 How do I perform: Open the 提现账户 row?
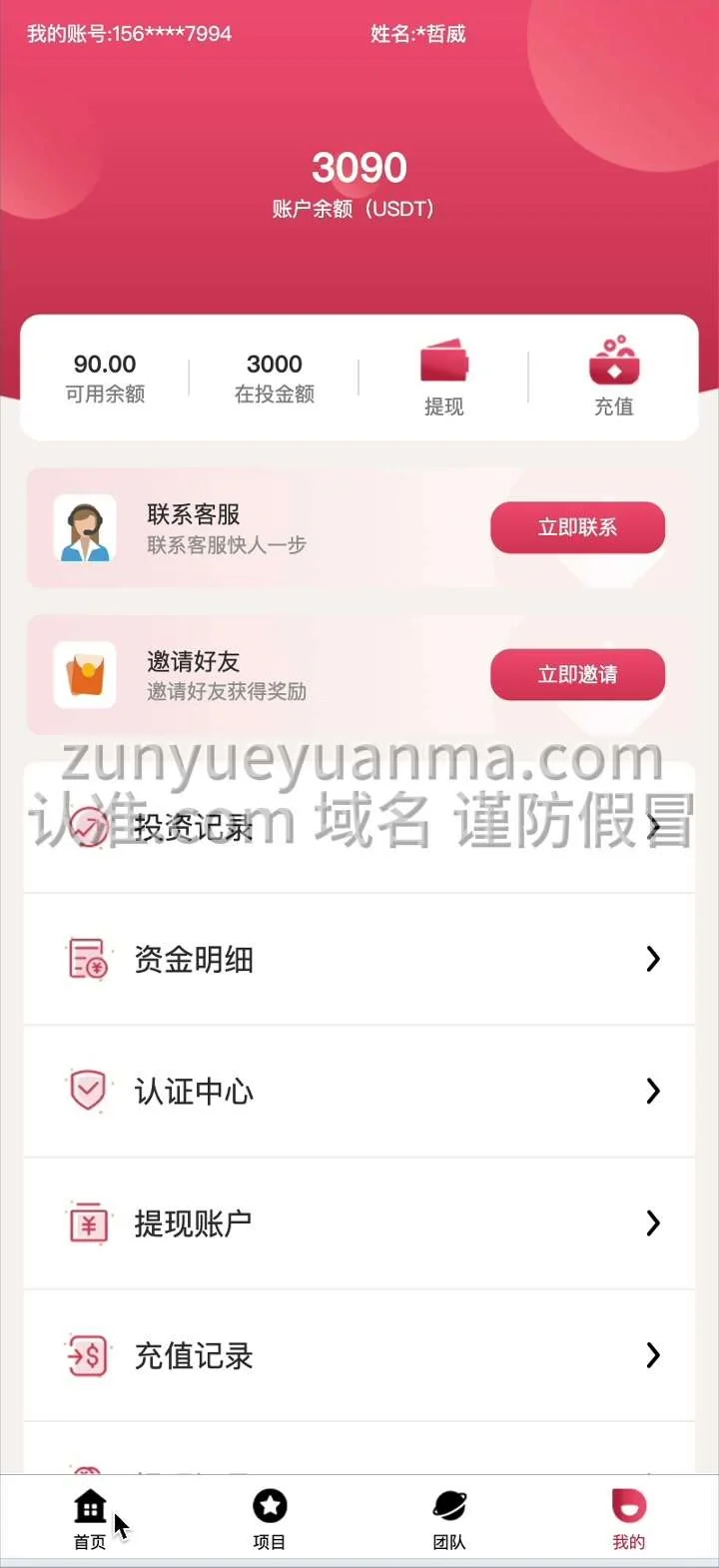pyautogui.click(x=359, y=1223)
